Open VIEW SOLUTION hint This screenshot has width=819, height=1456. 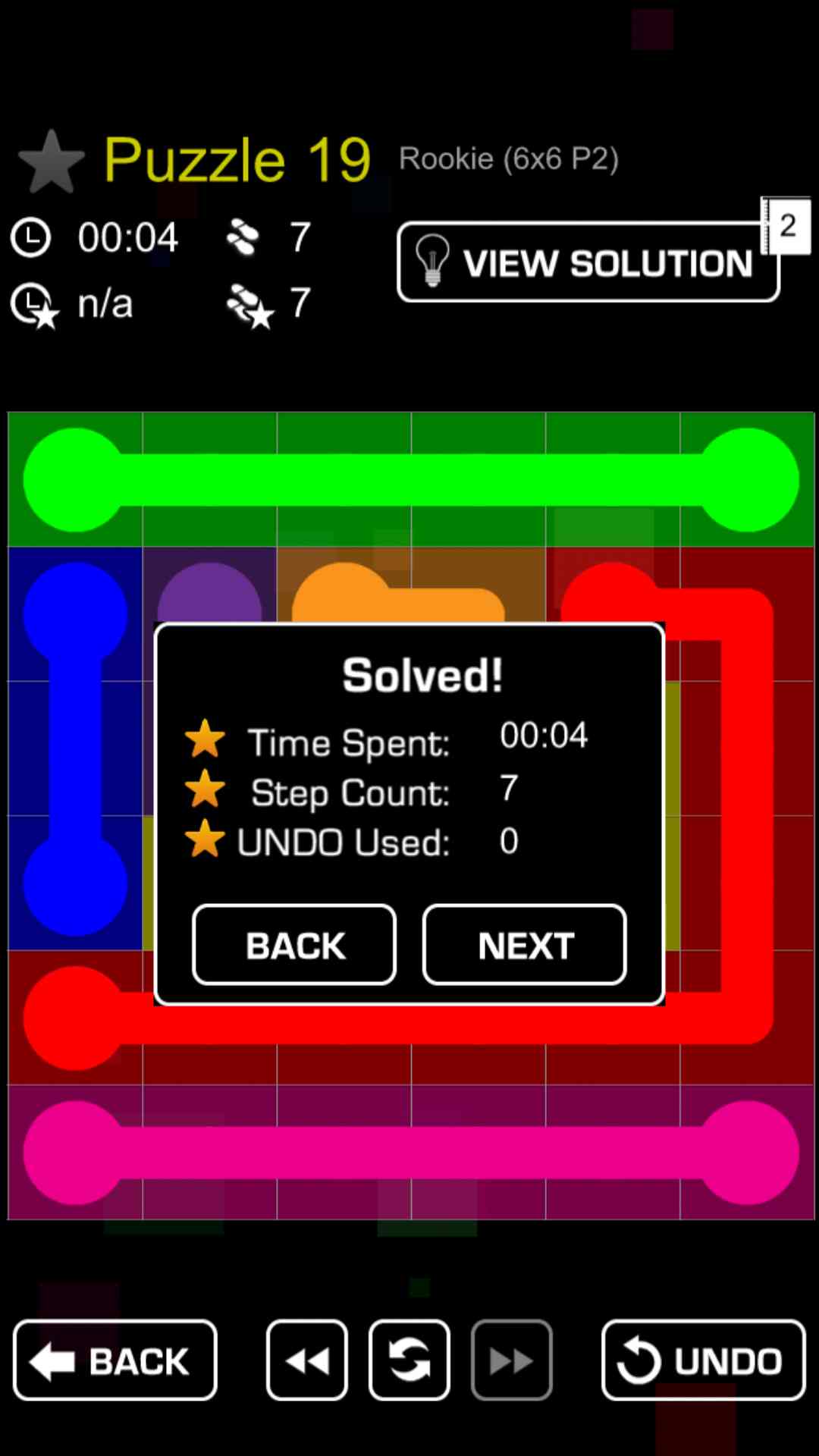588,262
